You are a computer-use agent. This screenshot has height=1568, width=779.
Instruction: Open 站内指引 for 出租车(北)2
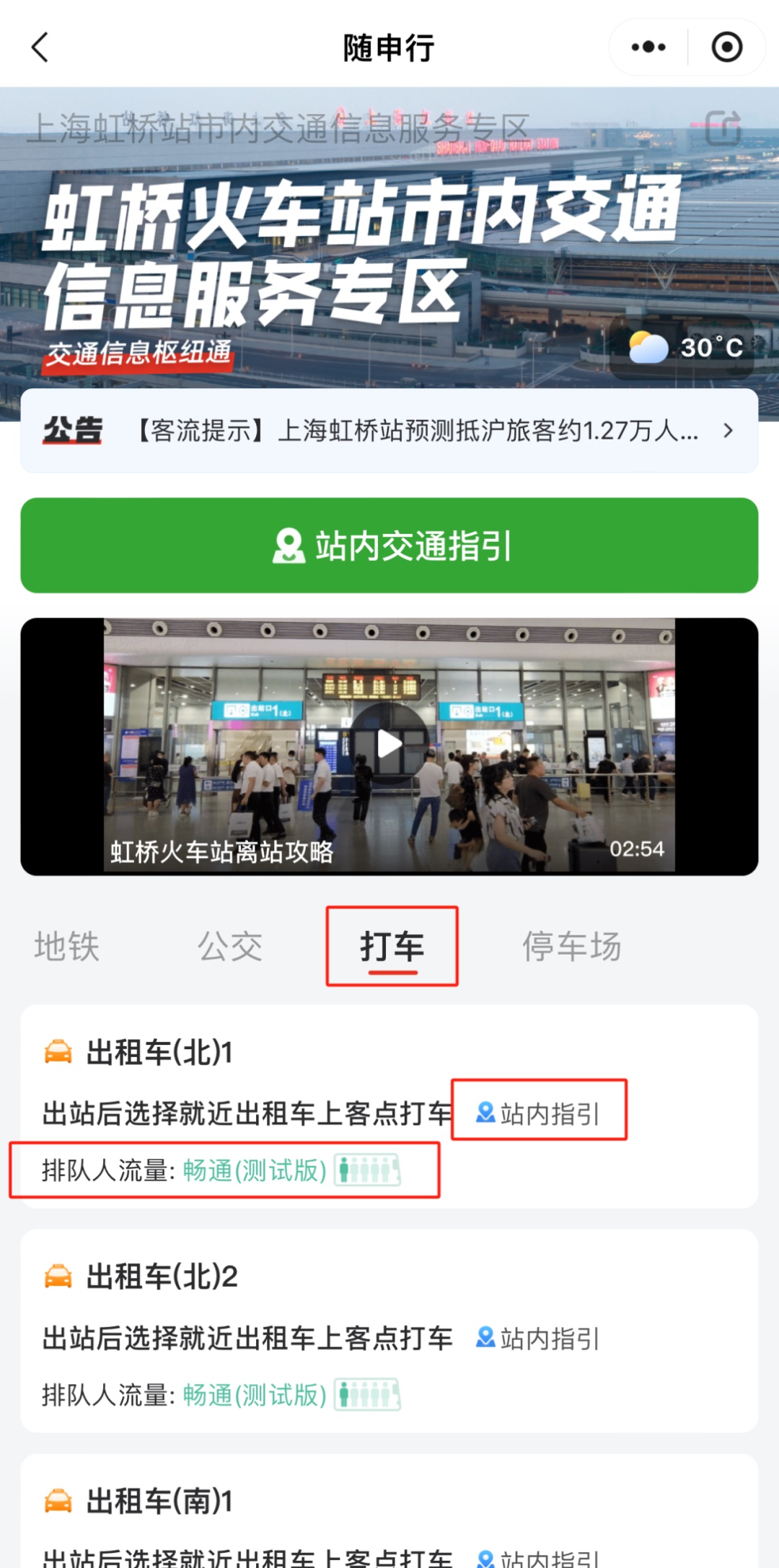tap(538, 1339)
